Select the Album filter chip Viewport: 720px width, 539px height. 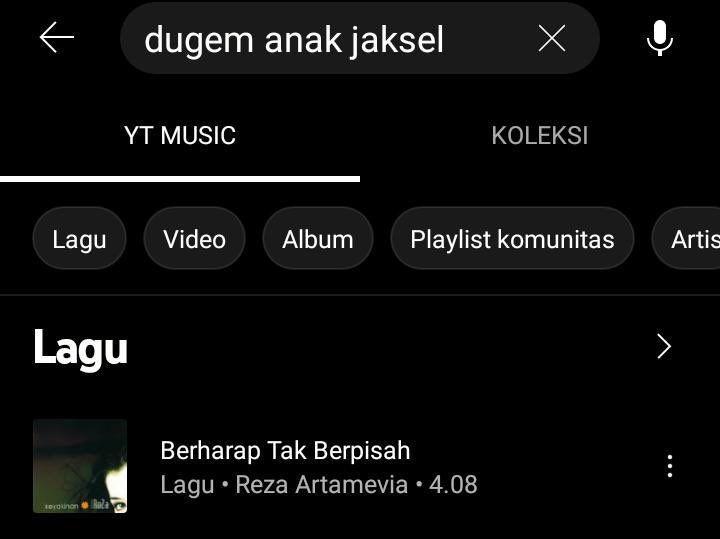coord(317,239)
